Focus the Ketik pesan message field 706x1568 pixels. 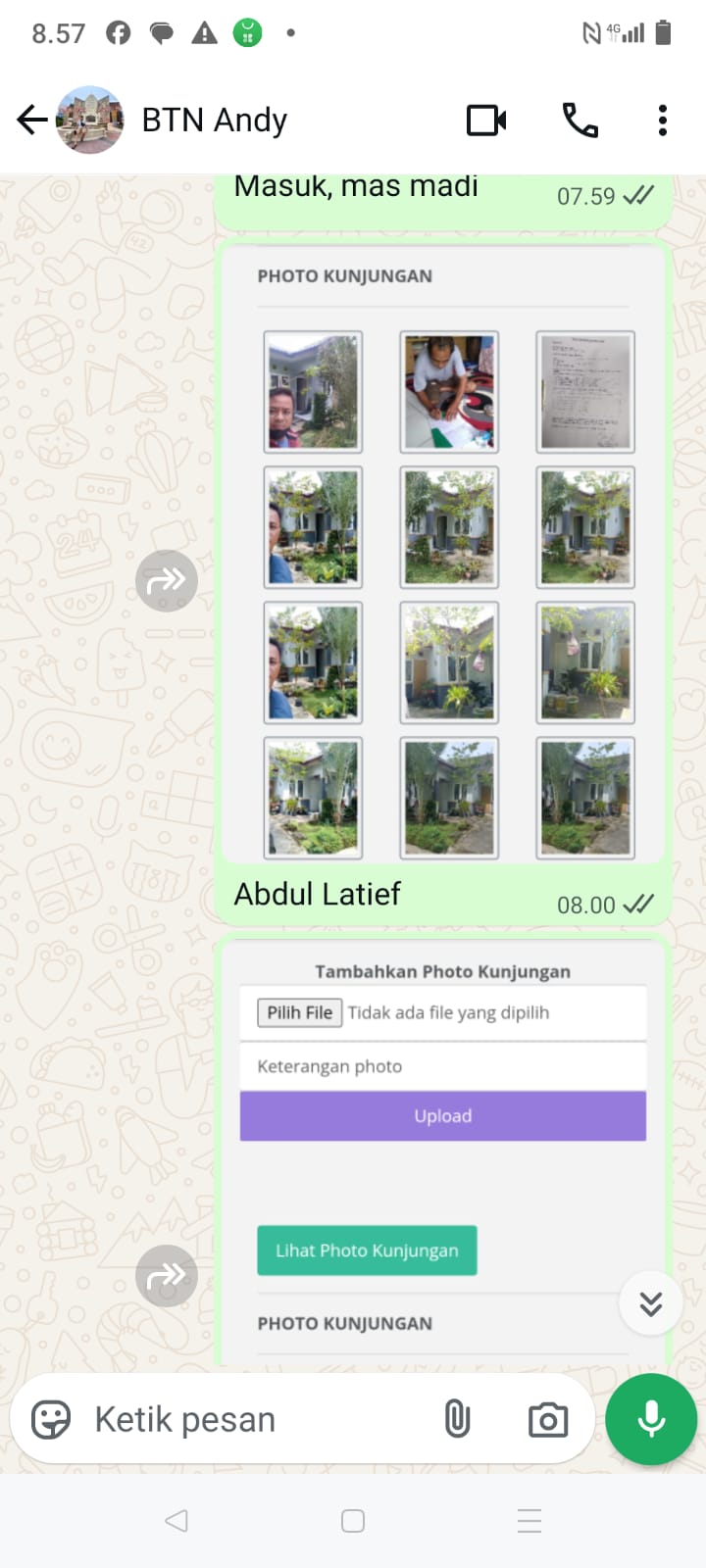pyautogui.click(x=255, y=1419)
